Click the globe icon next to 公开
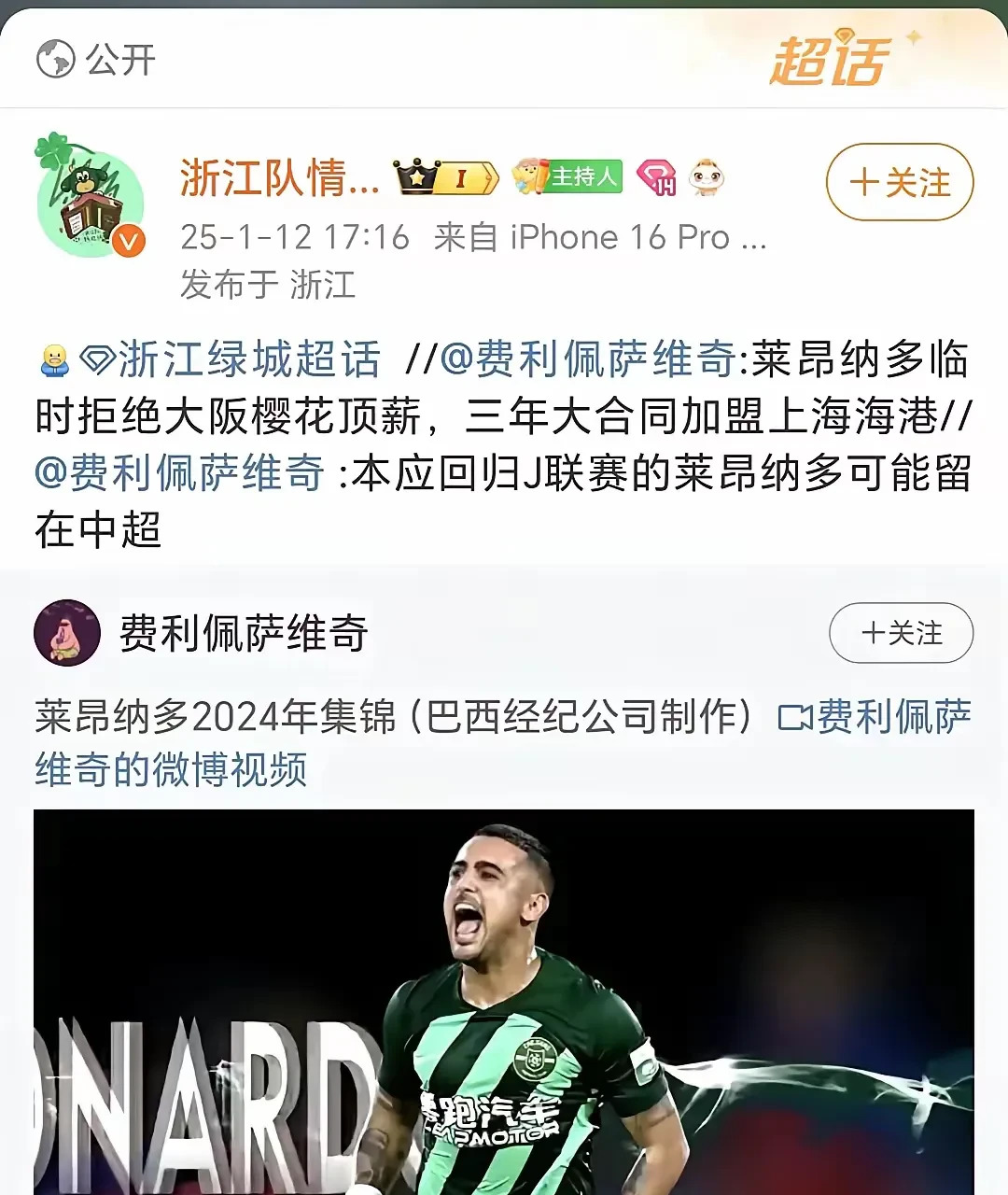Viewport: 1008px width, 1195px height. (x=55, y=56)
